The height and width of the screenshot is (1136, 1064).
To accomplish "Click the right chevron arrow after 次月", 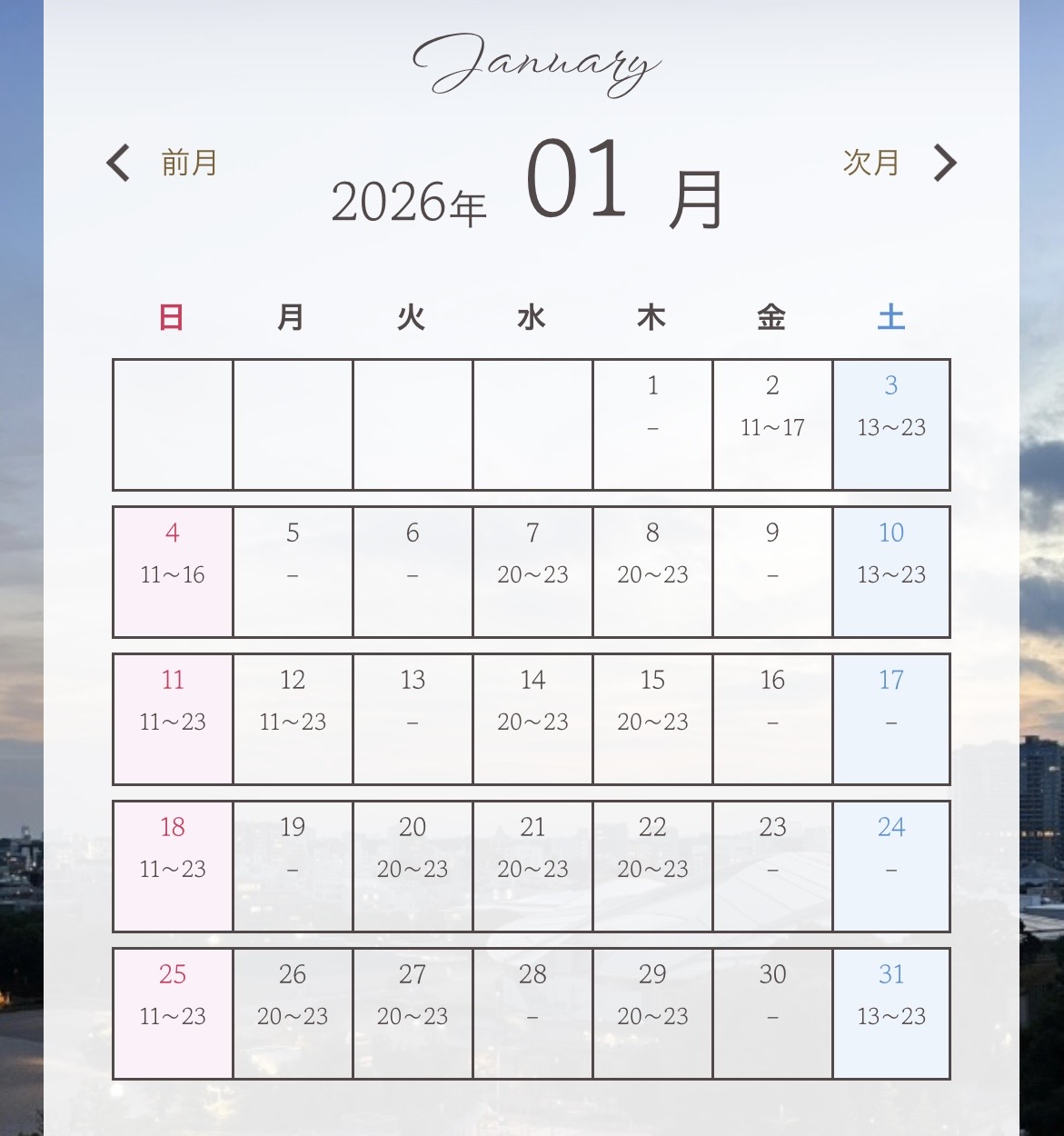I will tap(946, 163).
